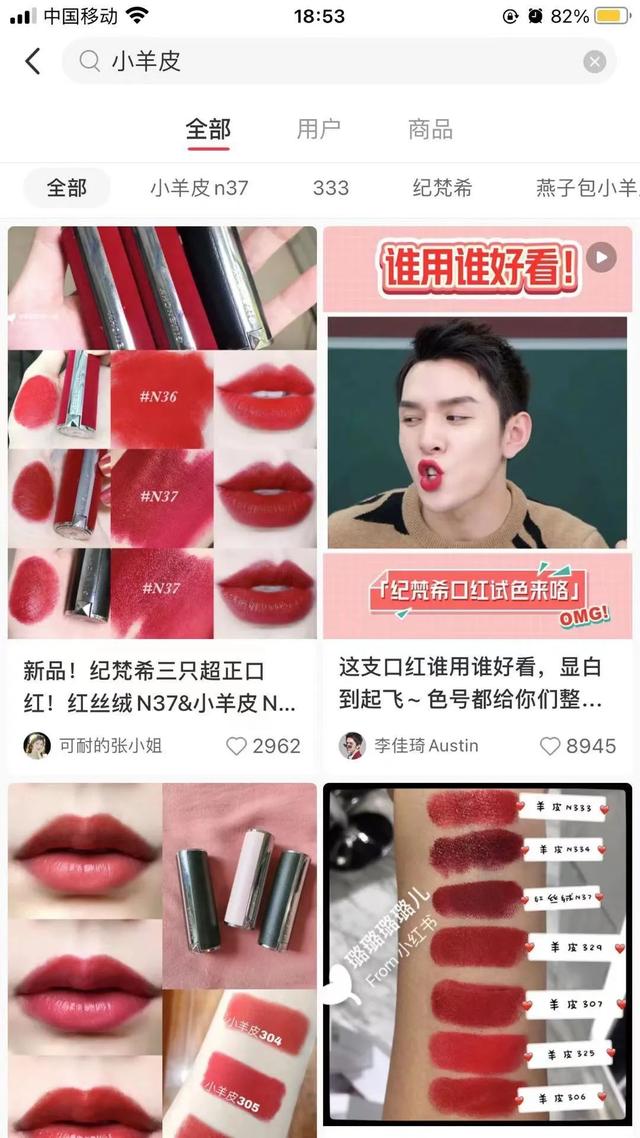Viewport: 640px width, 1138px height.
Task: Open the profile of 可耐的张小姐
Action: pos(93,745)
